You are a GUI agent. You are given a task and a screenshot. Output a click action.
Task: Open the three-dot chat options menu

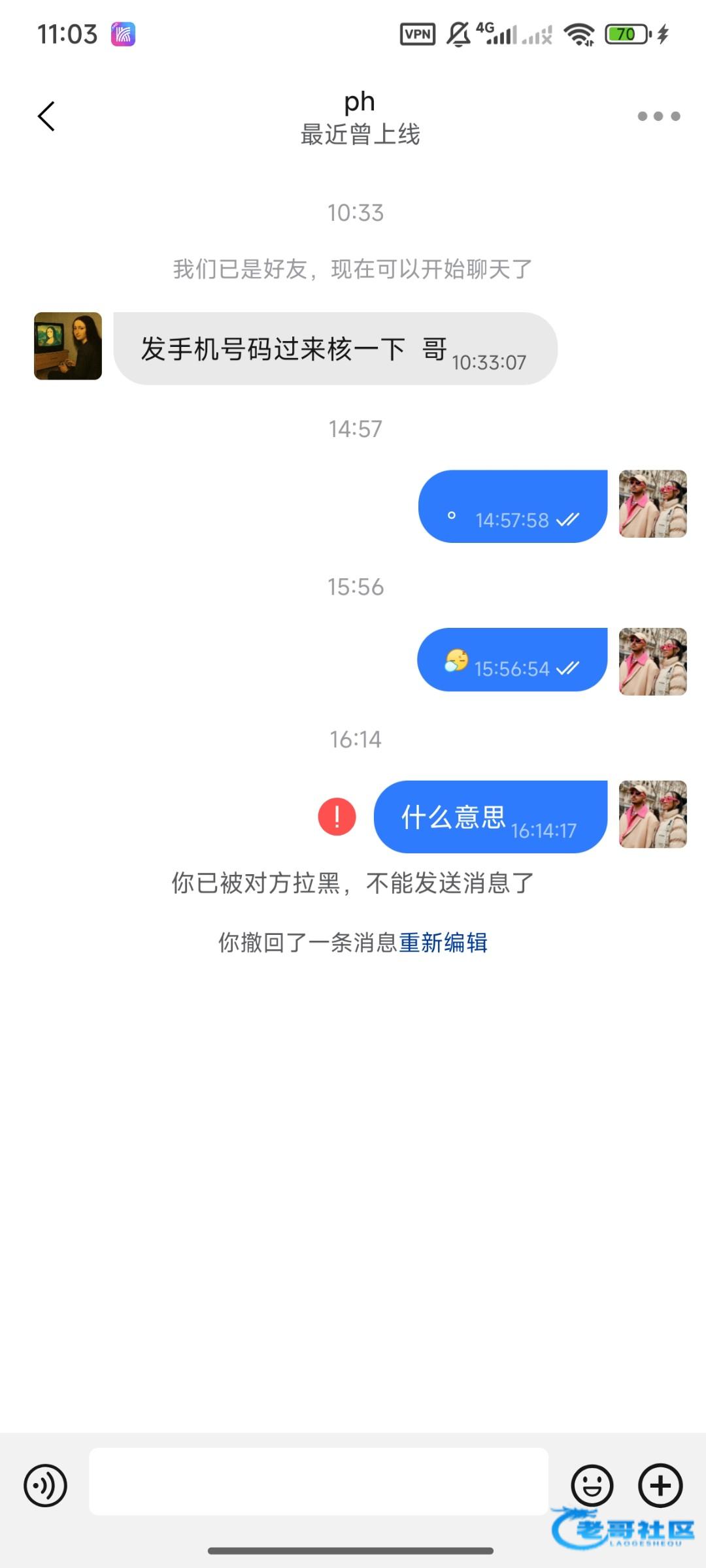(659, 116)
